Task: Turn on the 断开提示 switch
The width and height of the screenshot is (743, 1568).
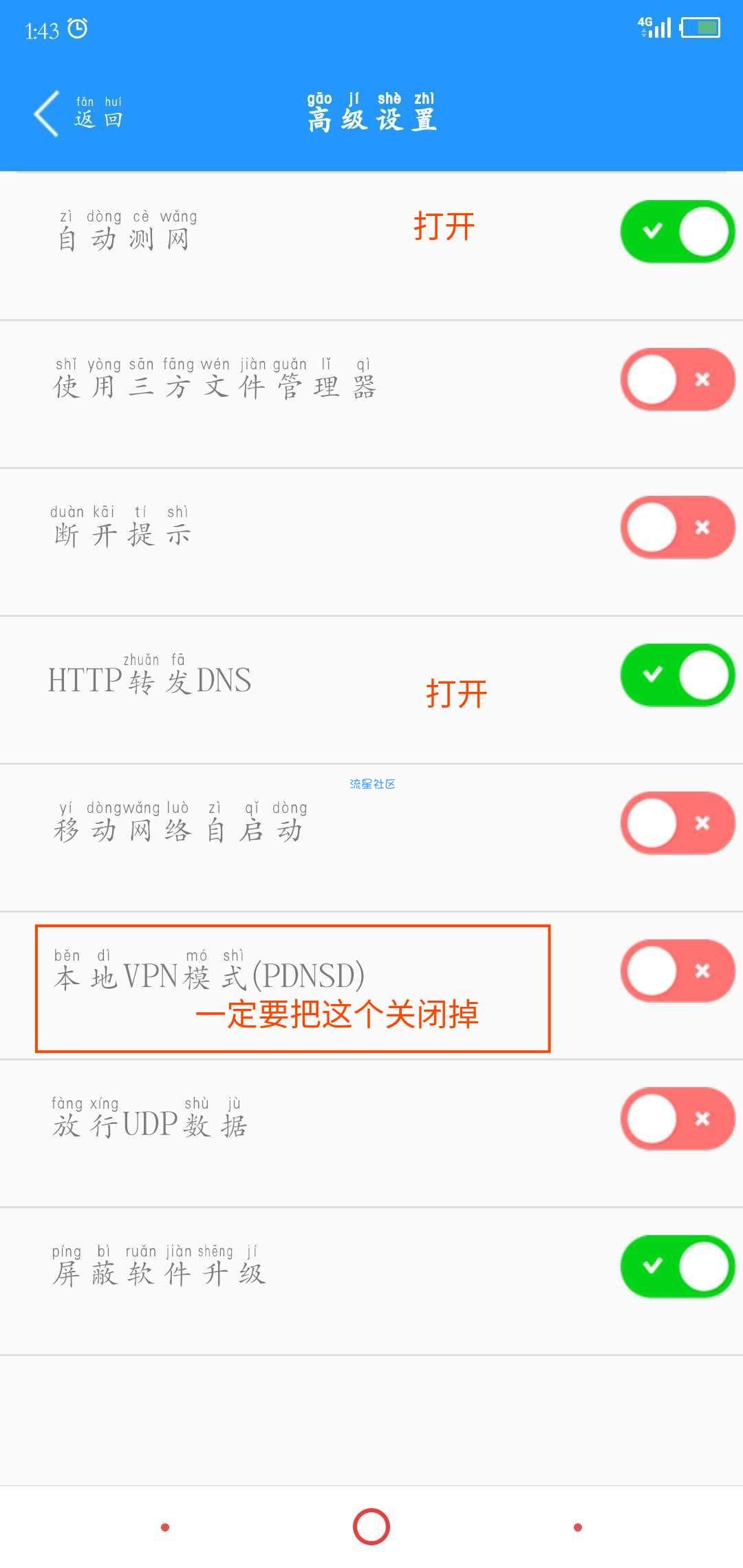Action: (678, 527)
